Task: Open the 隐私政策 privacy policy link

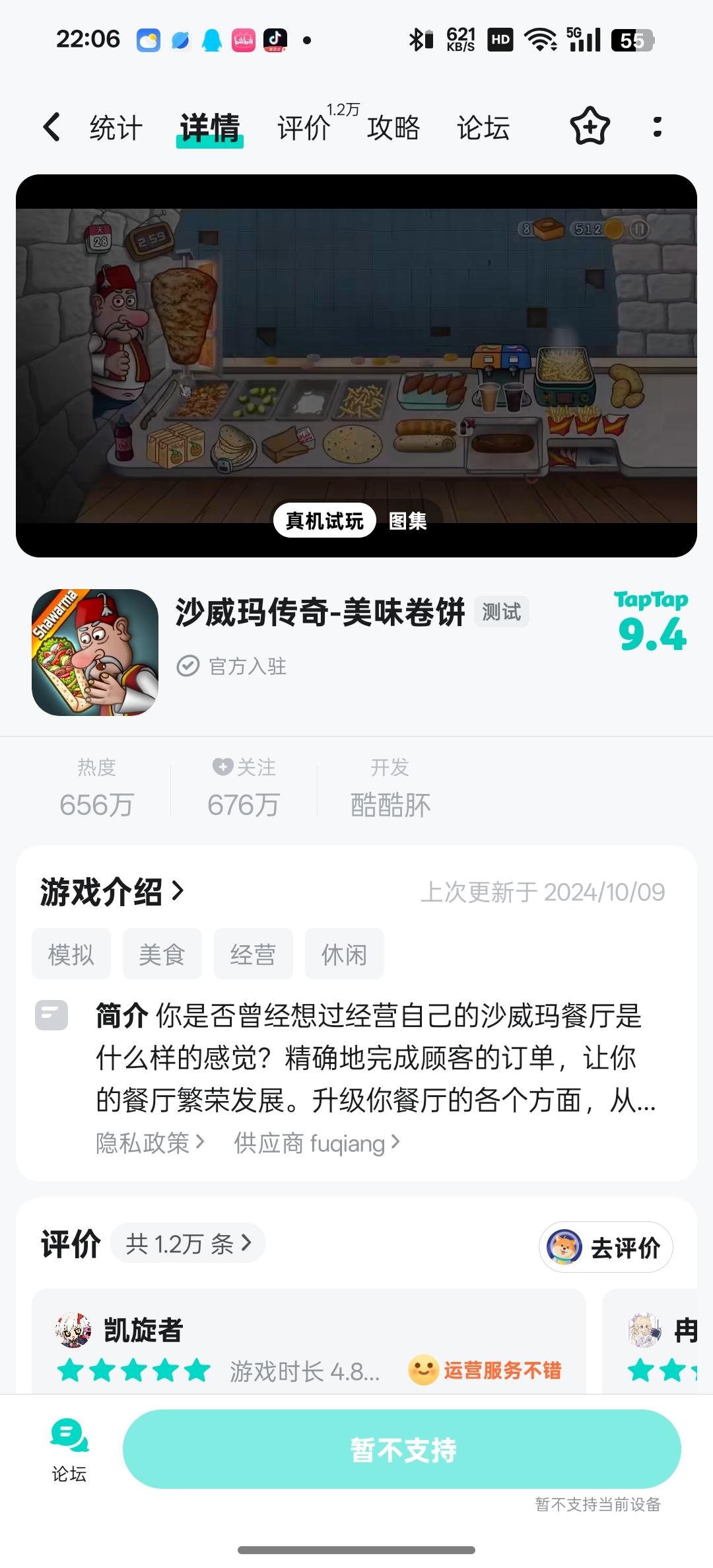Action: [147, 1143]
